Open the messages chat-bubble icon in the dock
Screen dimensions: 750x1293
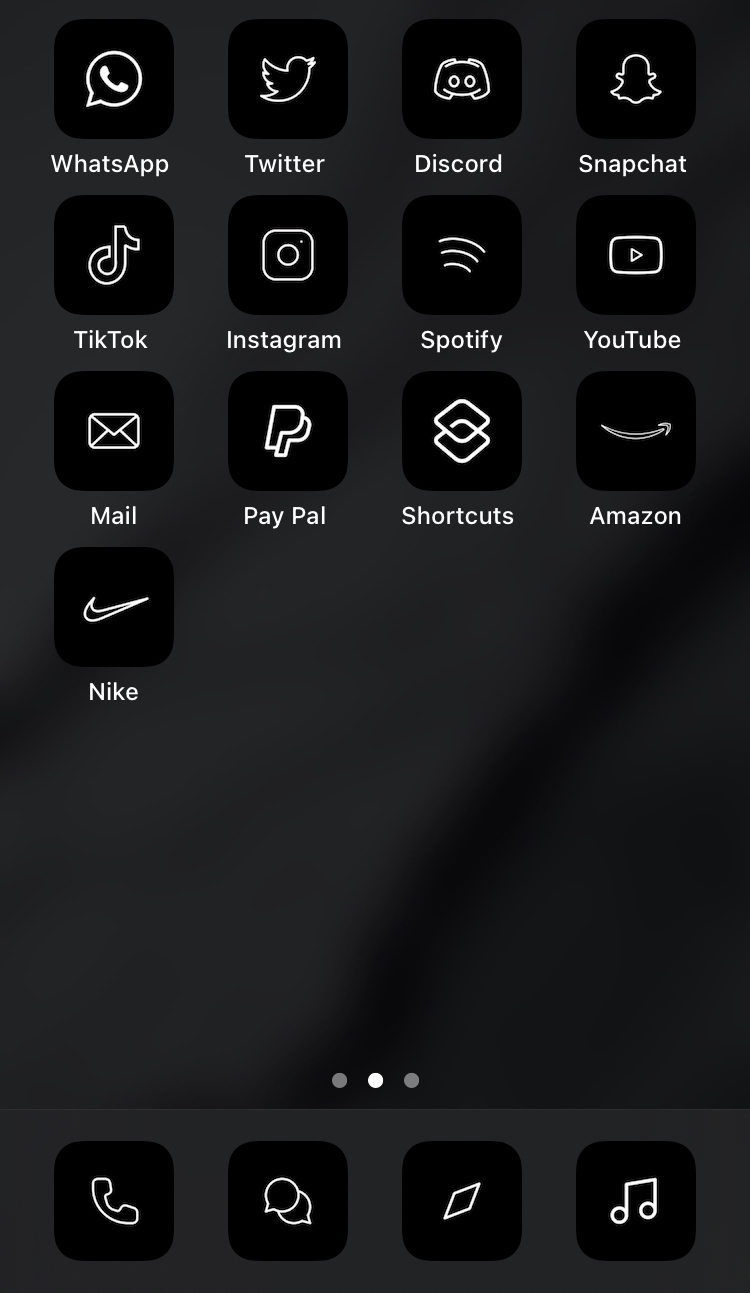tap(288, 1201)
